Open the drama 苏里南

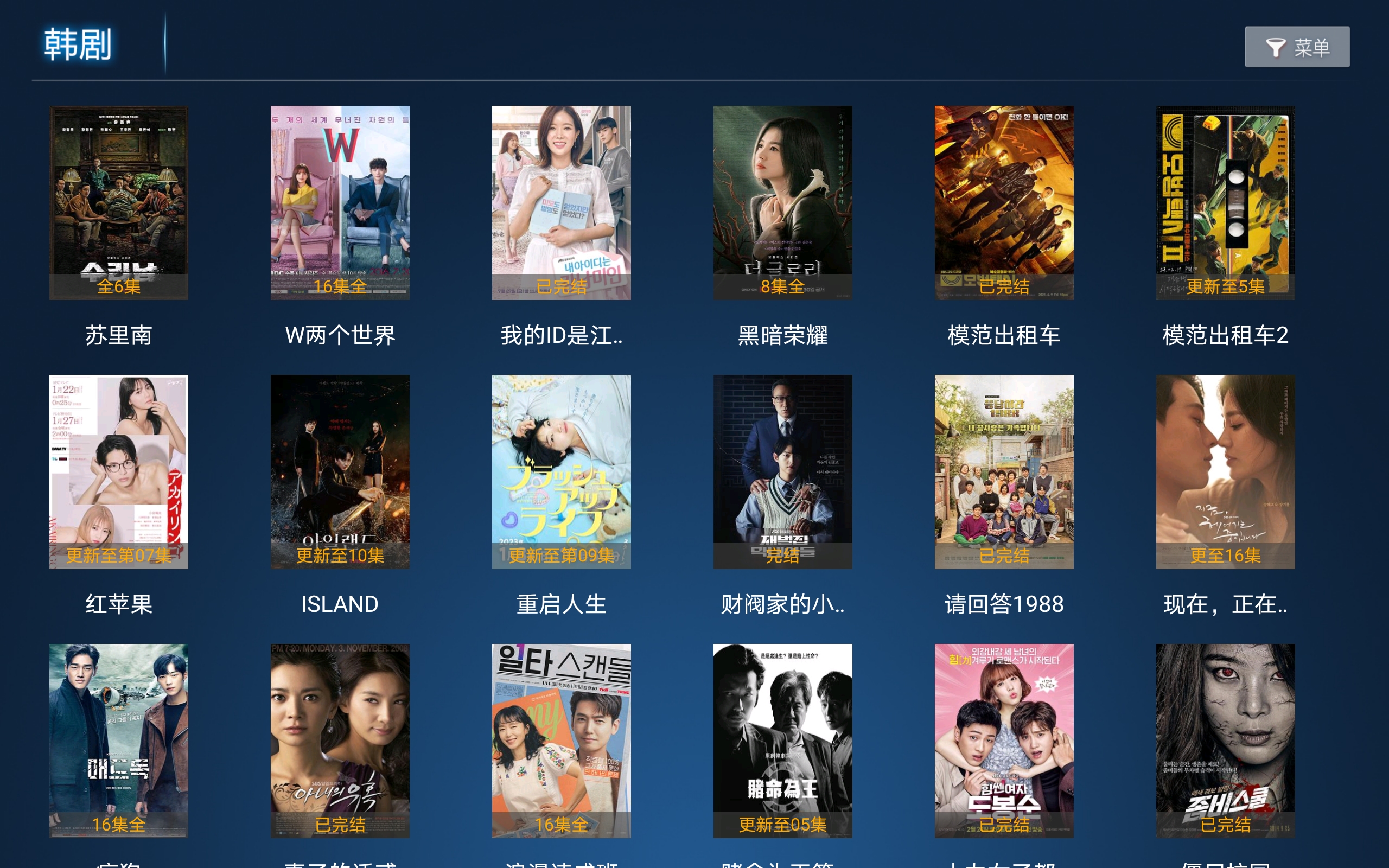point(119,203)
